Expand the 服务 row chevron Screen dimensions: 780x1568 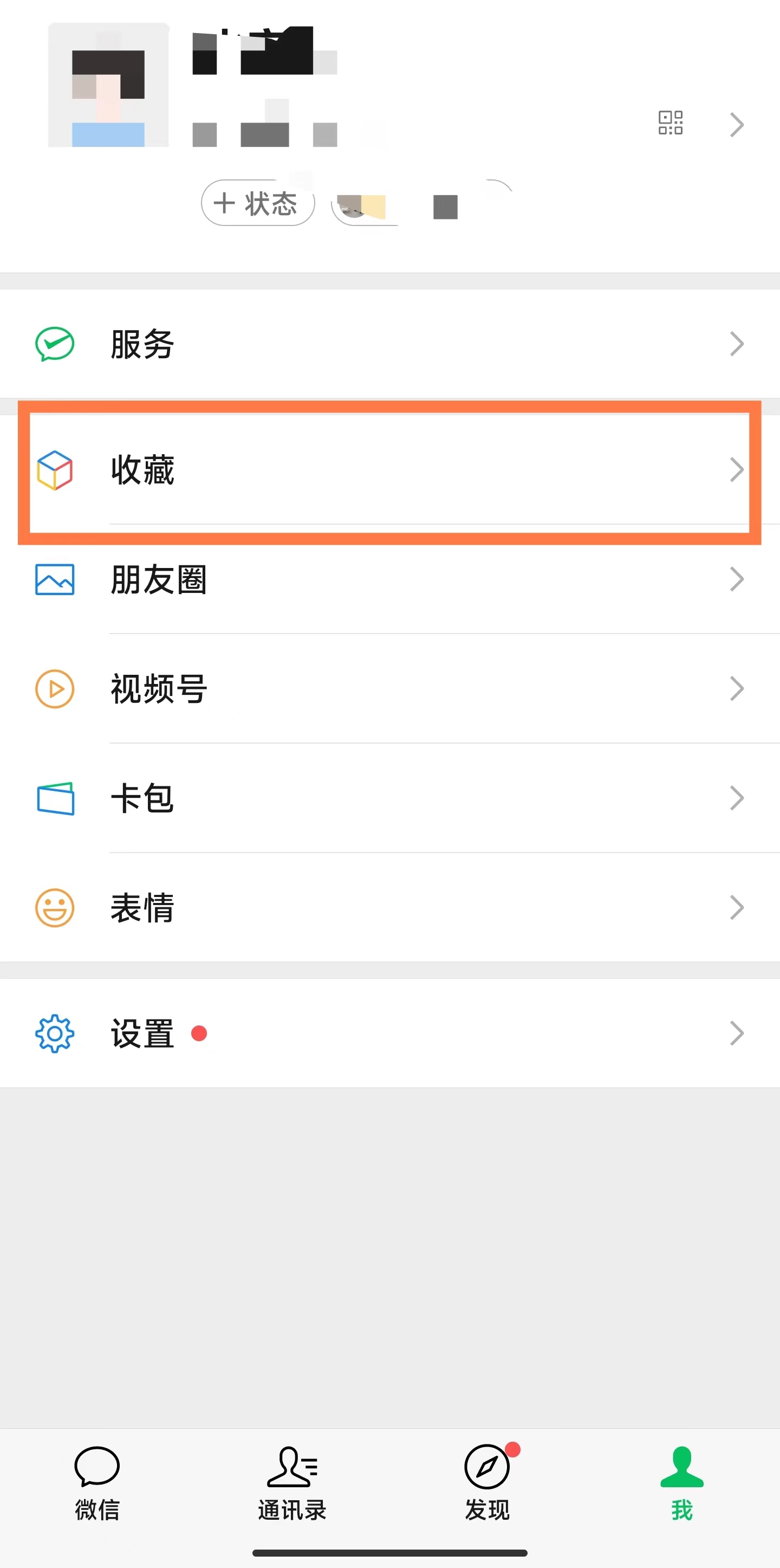click(736, 343)
